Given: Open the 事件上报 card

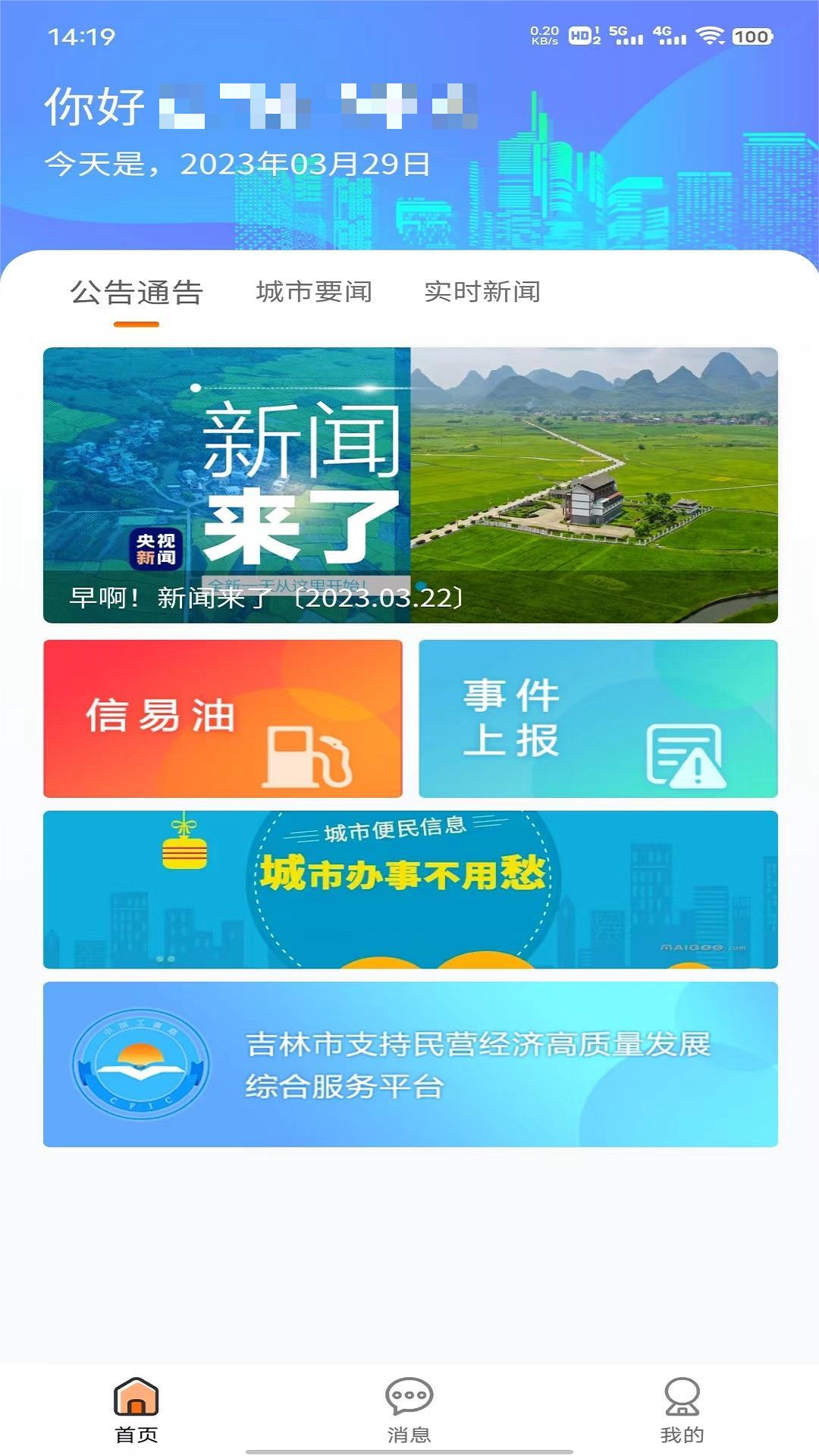Looking at the screenshot, I should pyautogui.click(x=598, y=718).
